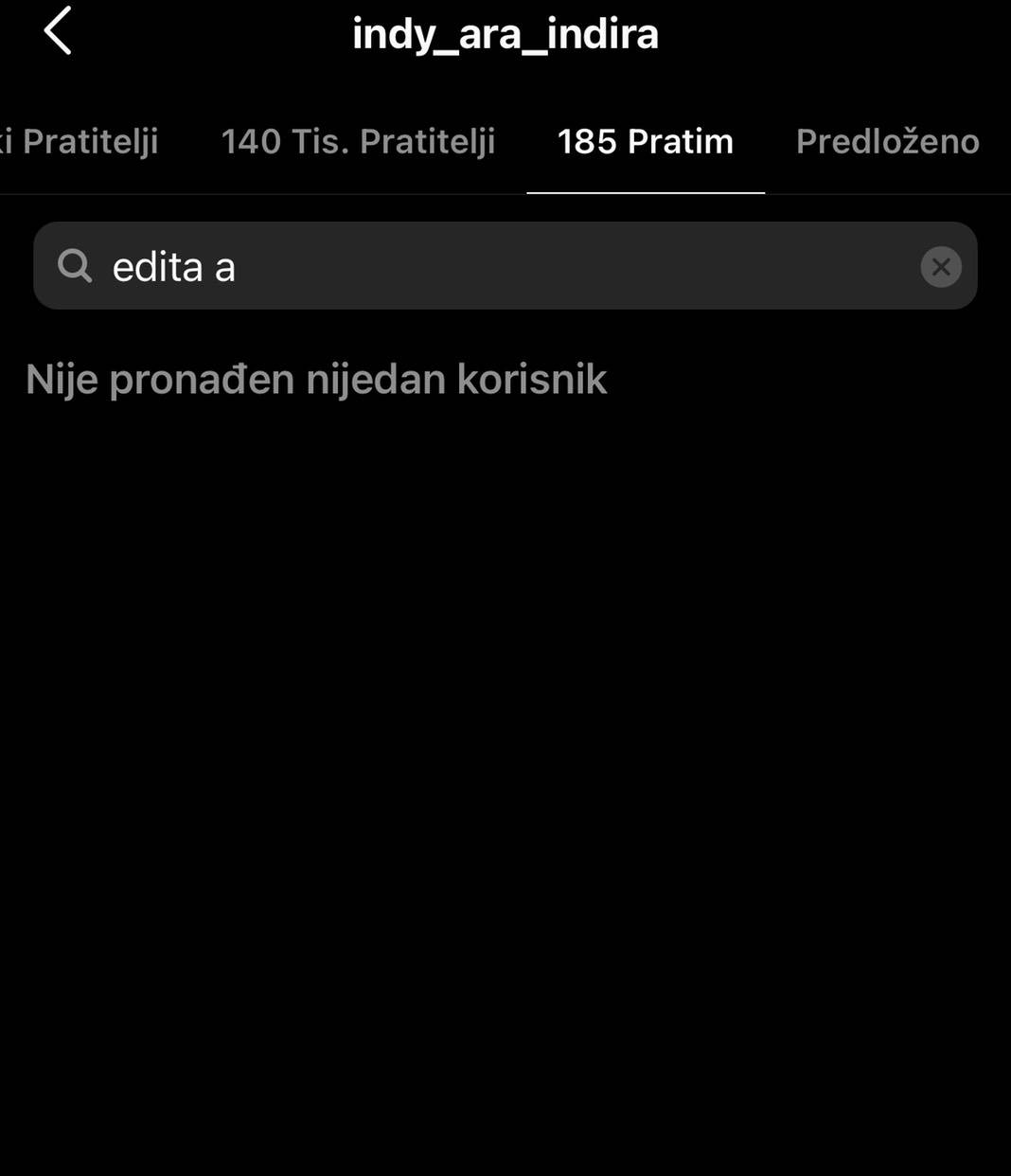1011x1176 pixels.
Task: Switch to the 'Pratitelji' tab
Action: click(80, 140)
